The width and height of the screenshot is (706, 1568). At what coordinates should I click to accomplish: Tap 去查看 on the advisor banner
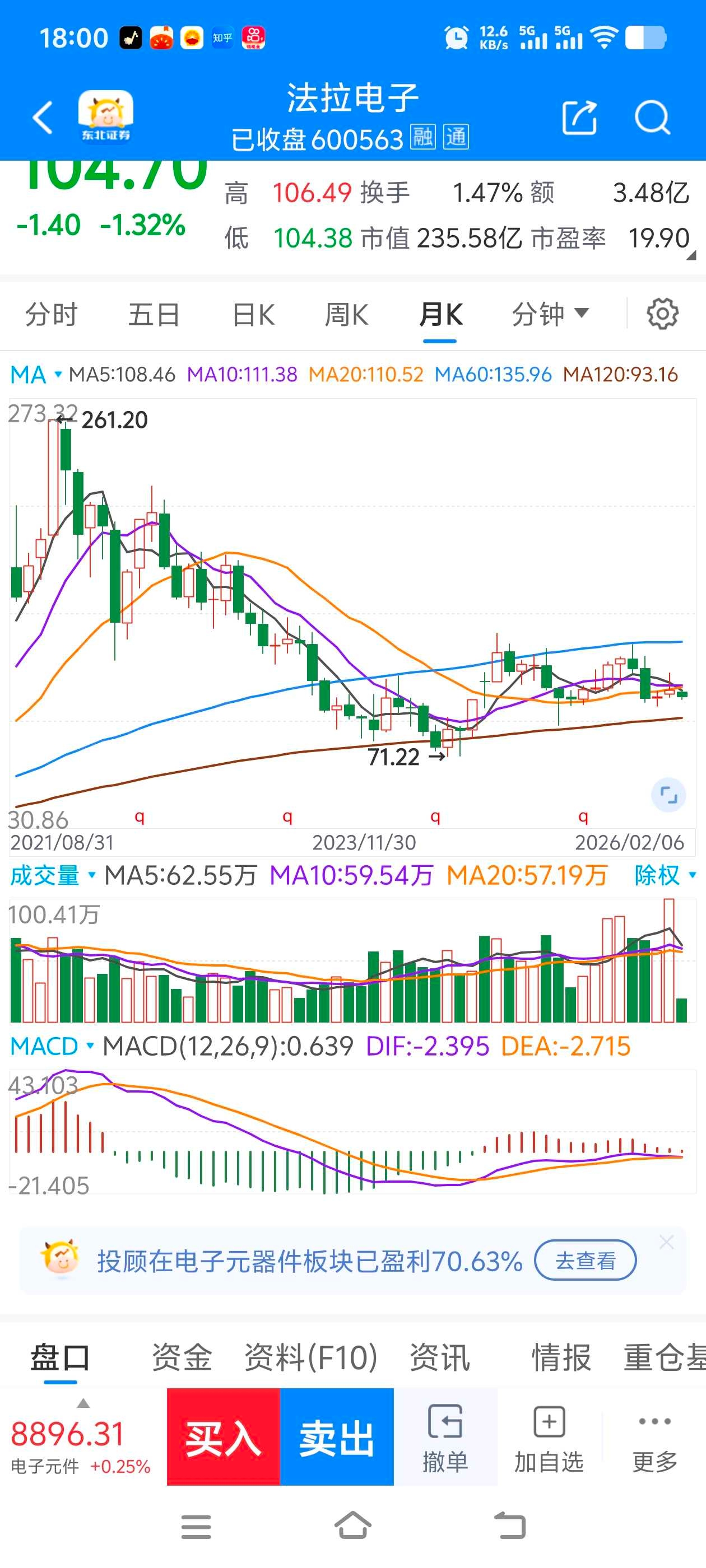pyautogui.click(x=585, y=1261)
